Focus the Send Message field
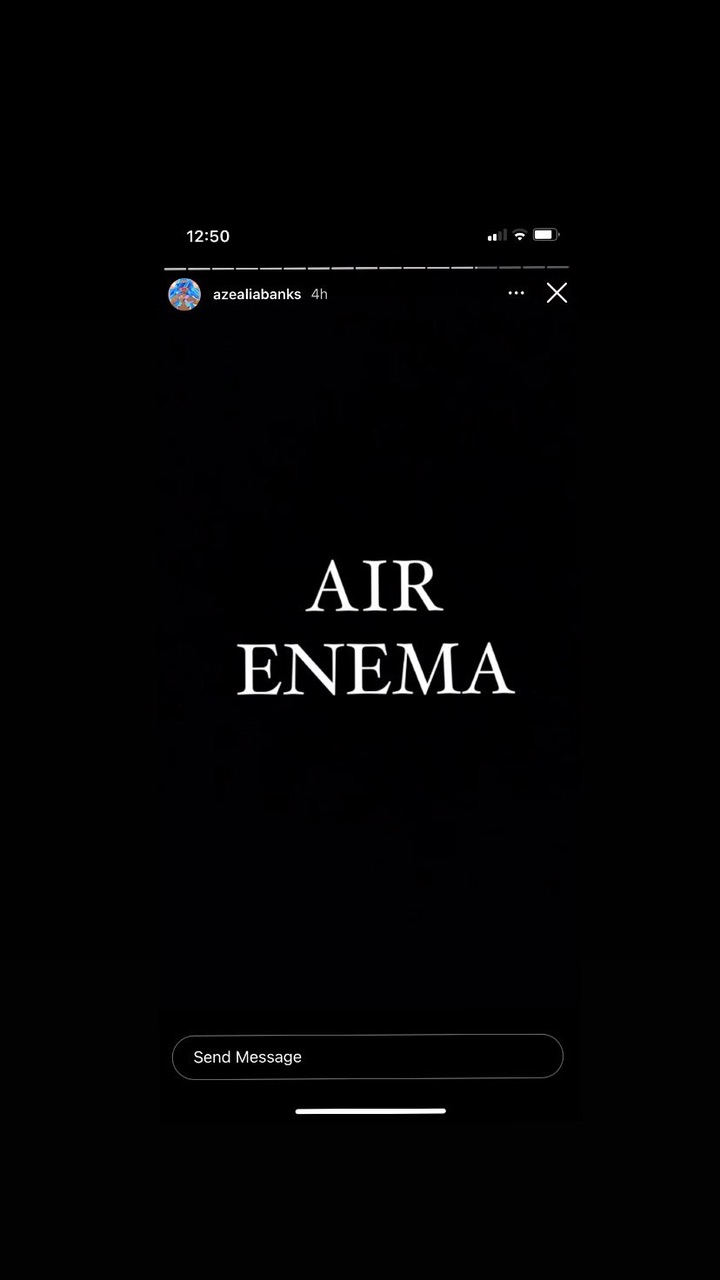 (x=367, y=1056)
